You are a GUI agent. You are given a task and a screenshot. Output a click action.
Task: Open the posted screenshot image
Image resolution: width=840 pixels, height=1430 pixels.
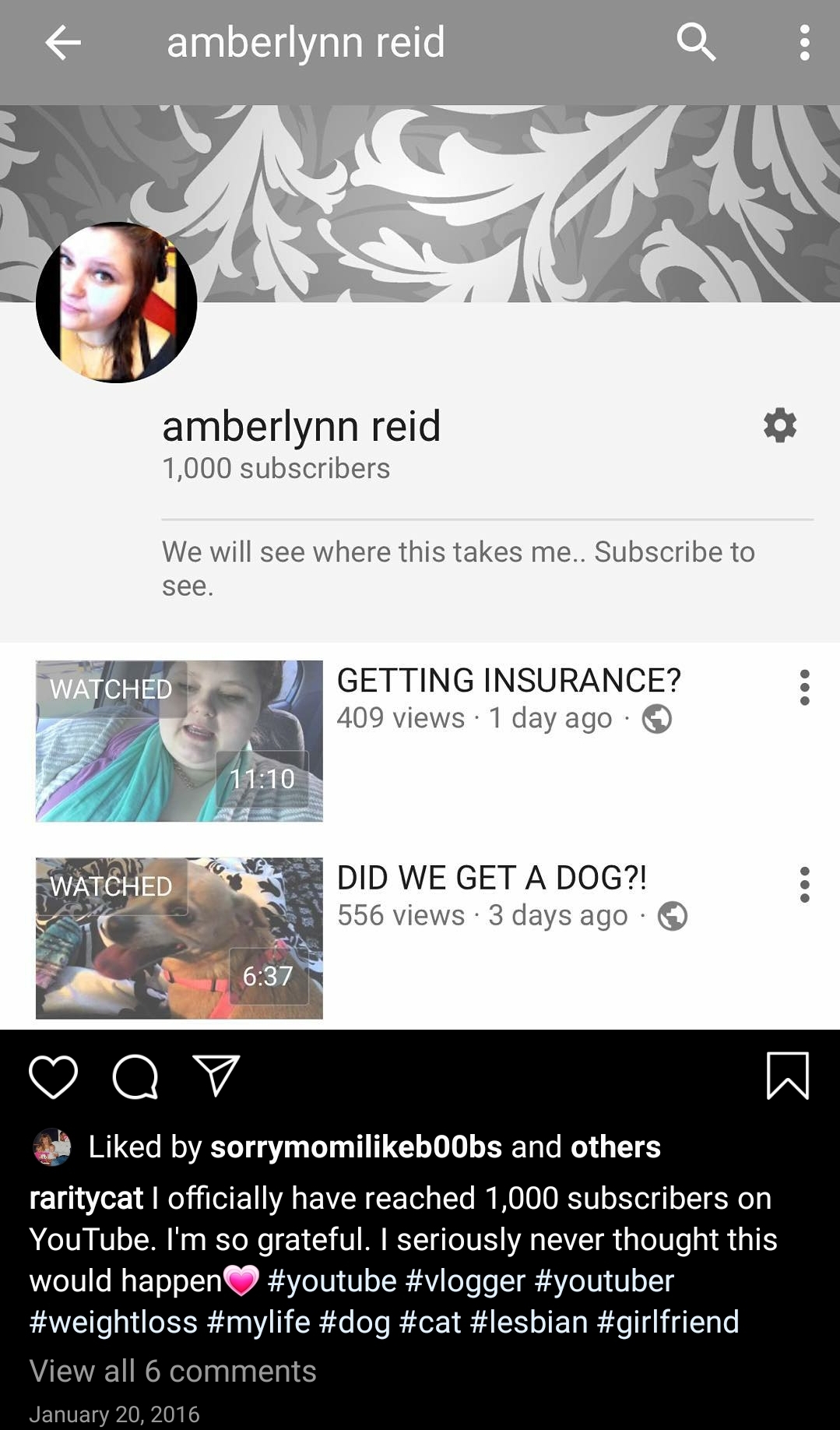point(420,515)
